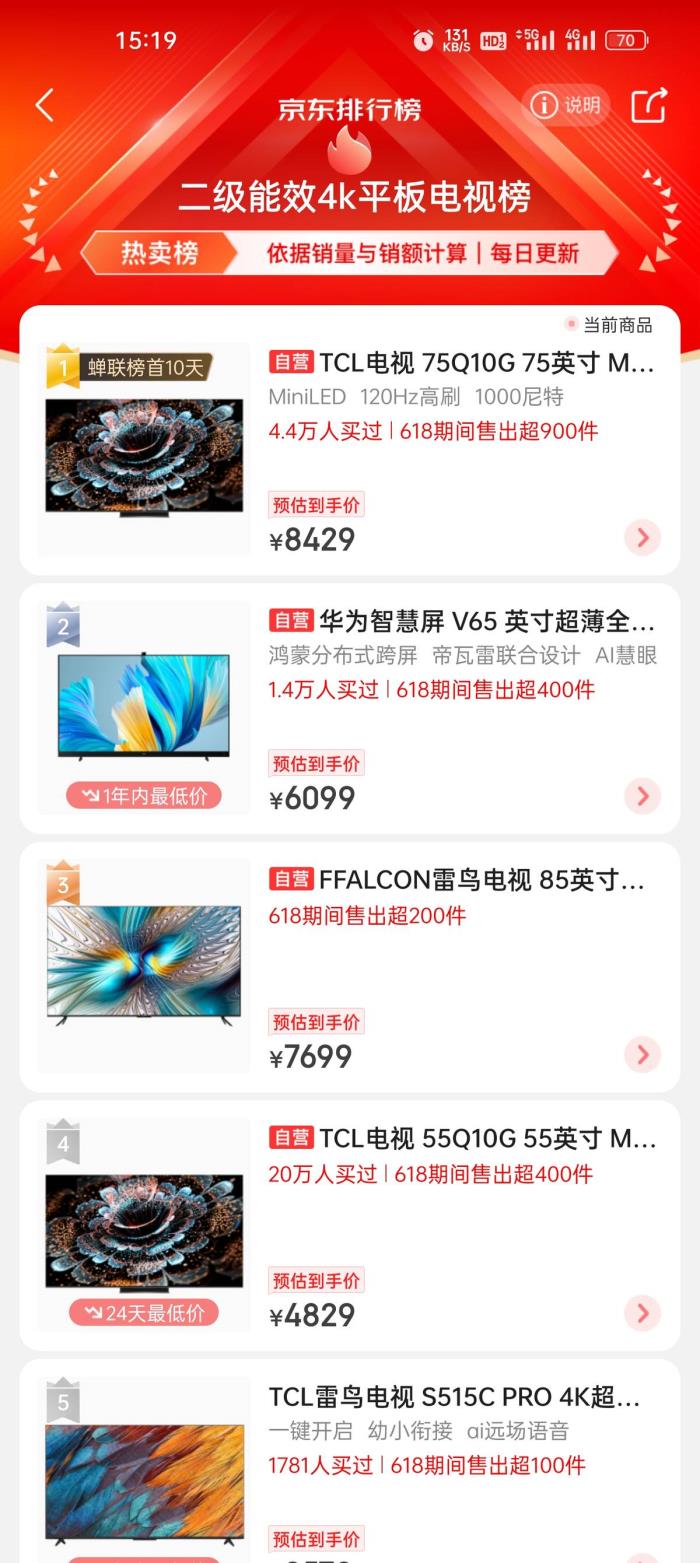Tap the arrow beside the ¥6099 price
Screen dimensions: 700x1563
click(642, 796)
